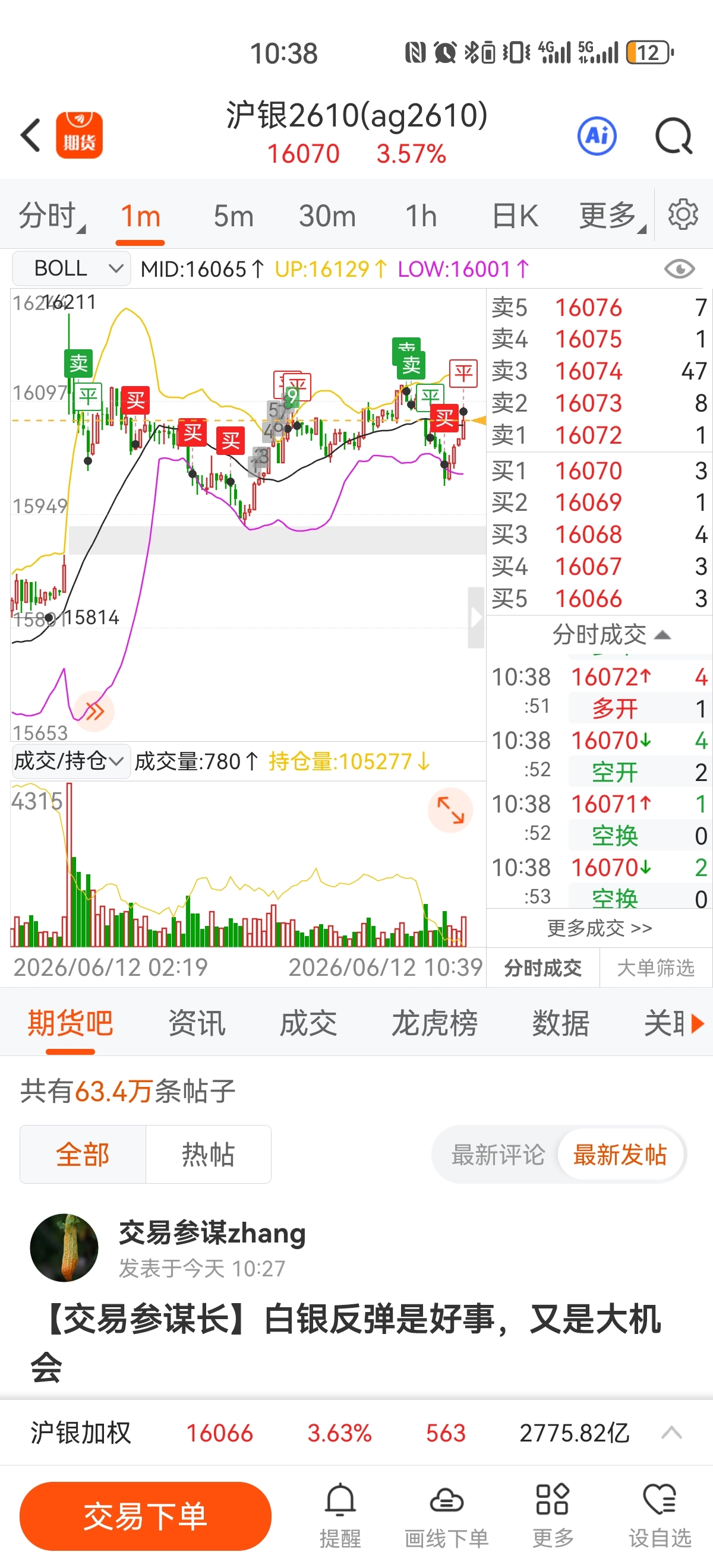713x1568 pixels.
Task: Expand the BOLL indicator dropdown
Action: [x=71, y=268]
